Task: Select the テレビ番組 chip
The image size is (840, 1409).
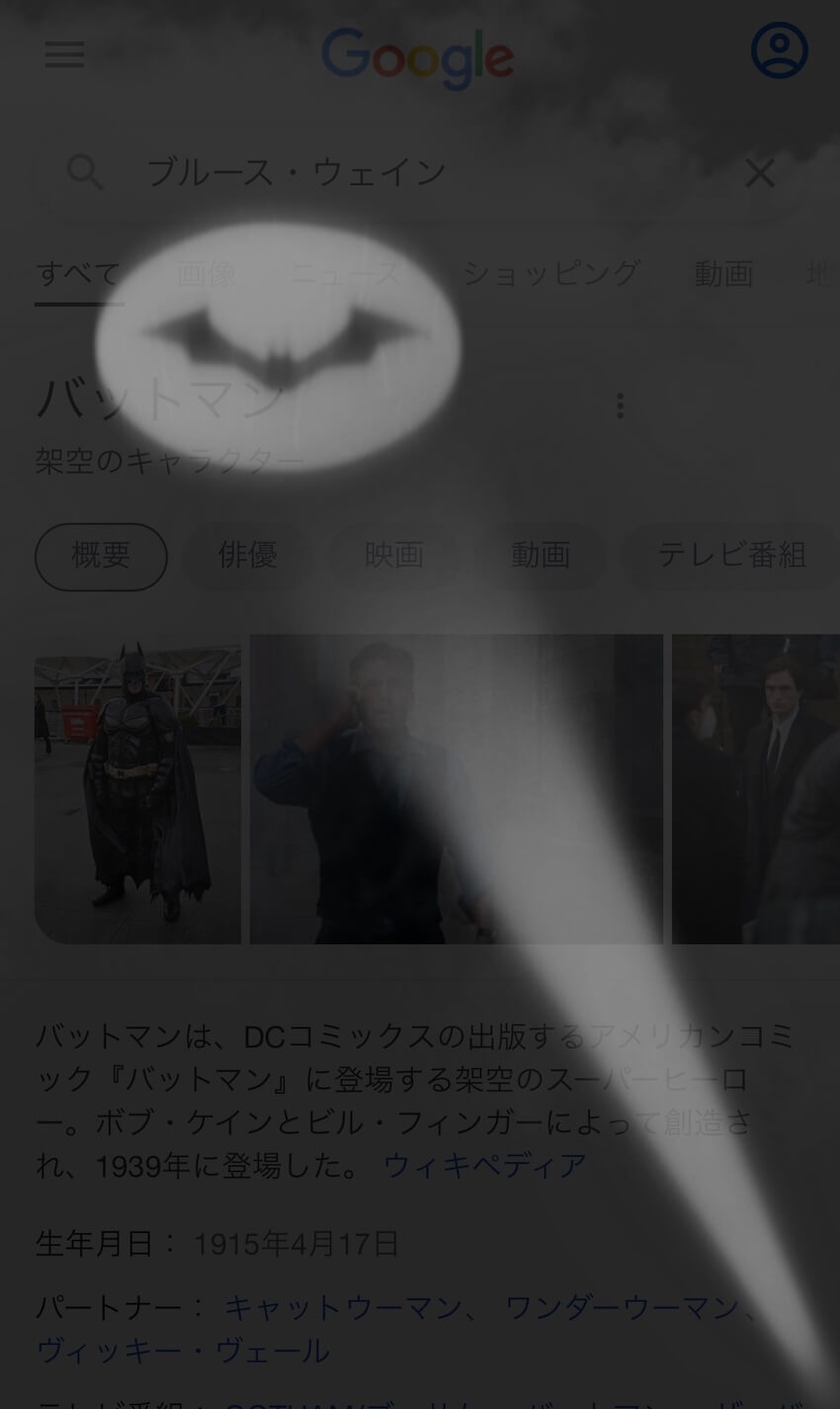Action: (x=731, y=556)
